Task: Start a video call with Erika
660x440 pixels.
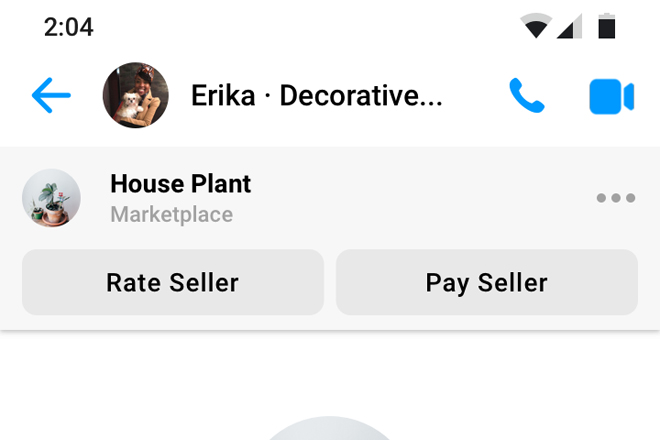Action: [x=611, y=97]
